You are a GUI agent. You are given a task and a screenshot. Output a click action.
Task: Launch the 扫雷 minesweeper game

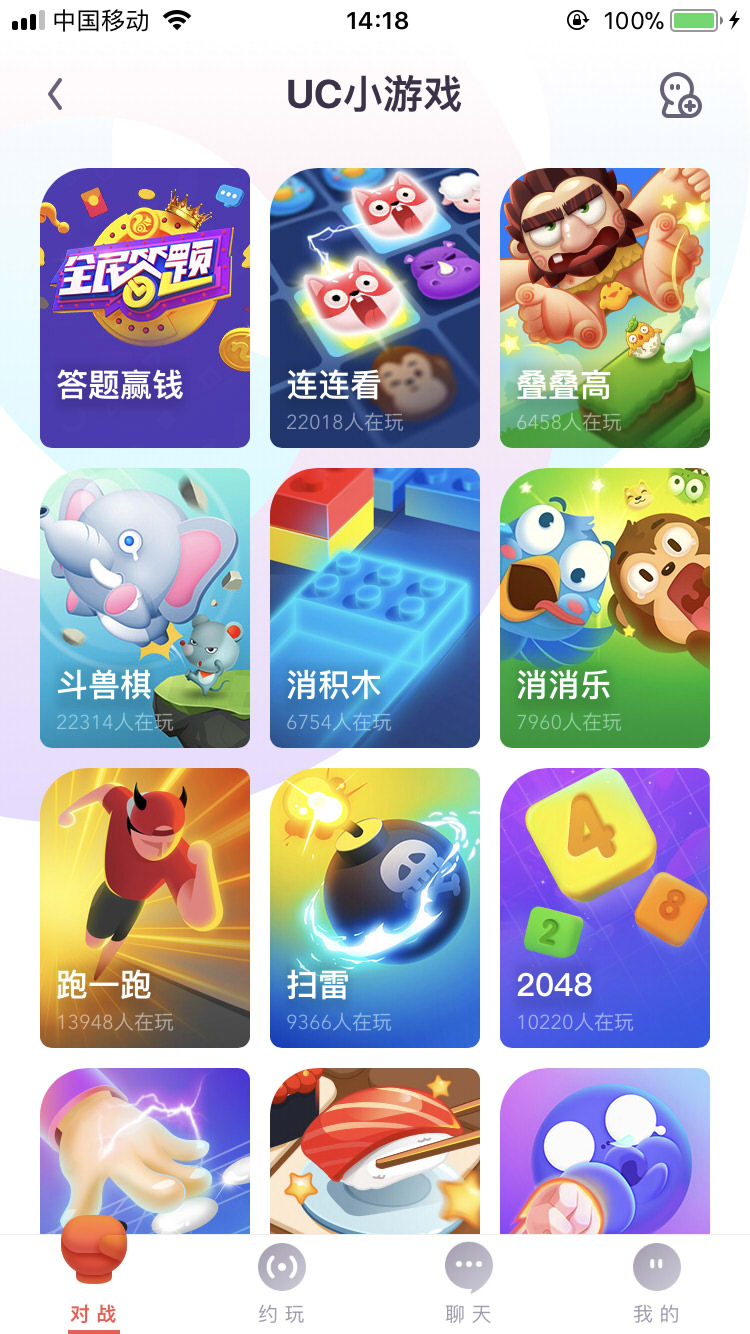coord(375,908)
